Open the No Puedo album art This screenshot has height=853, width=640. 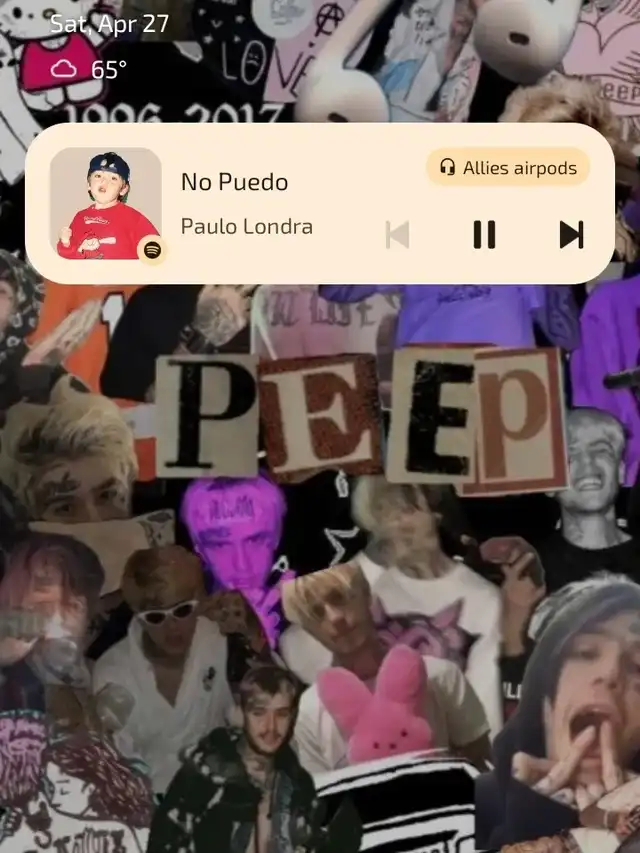coord(106,204)
